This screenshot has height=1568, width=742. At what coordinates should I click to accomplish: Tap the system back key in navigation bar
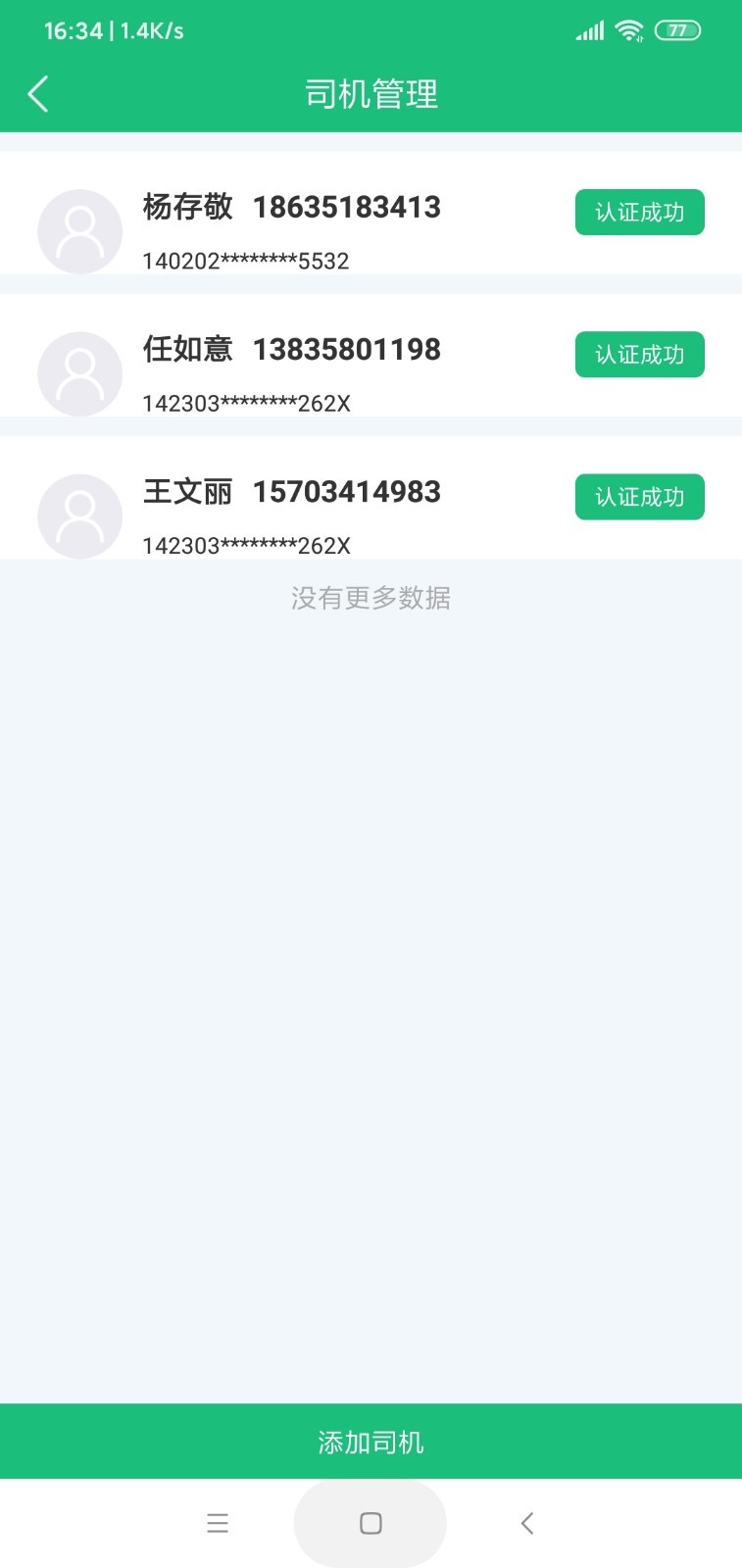[x=526, y=1523]
